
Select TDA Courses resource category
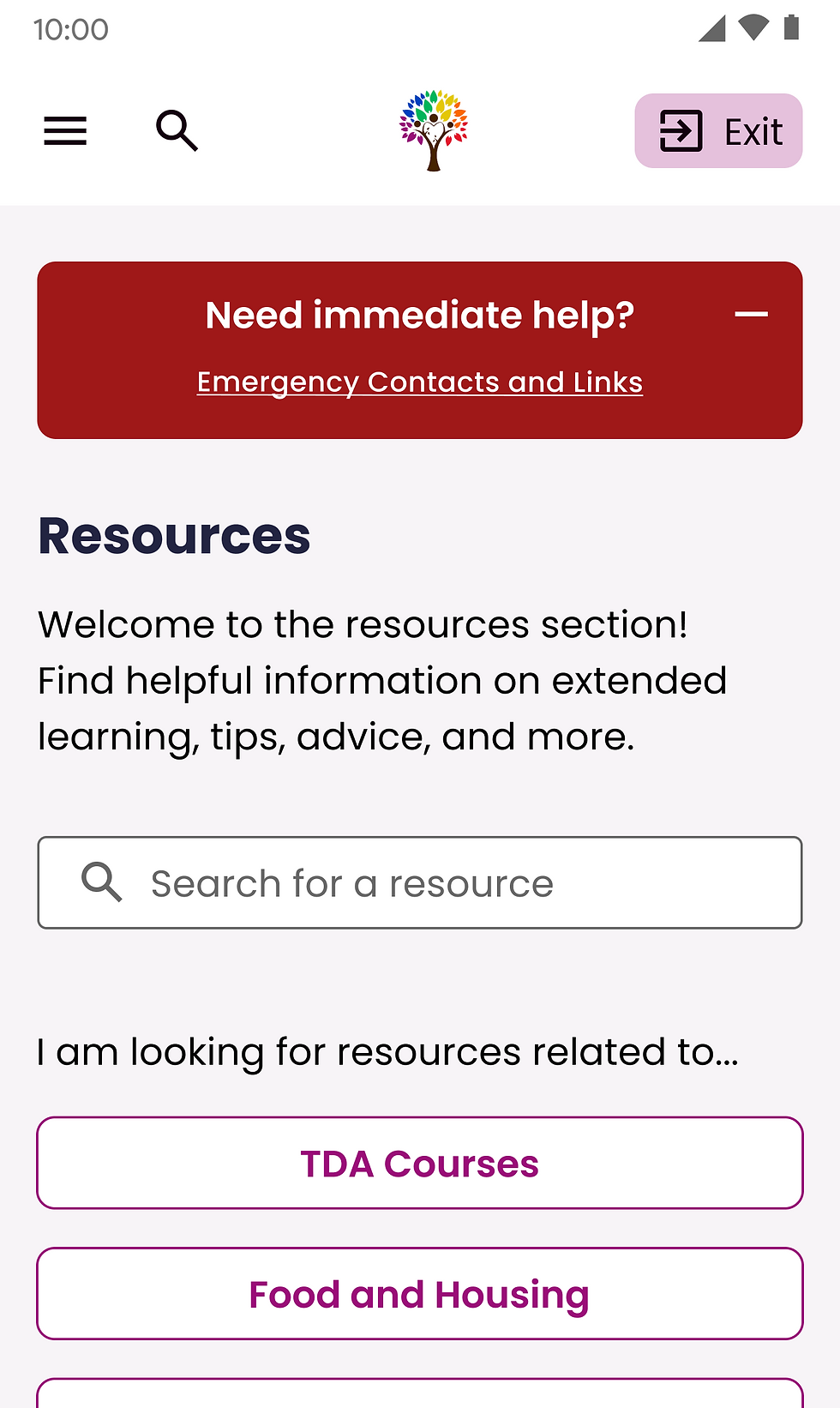click(x=420, y=1164)
